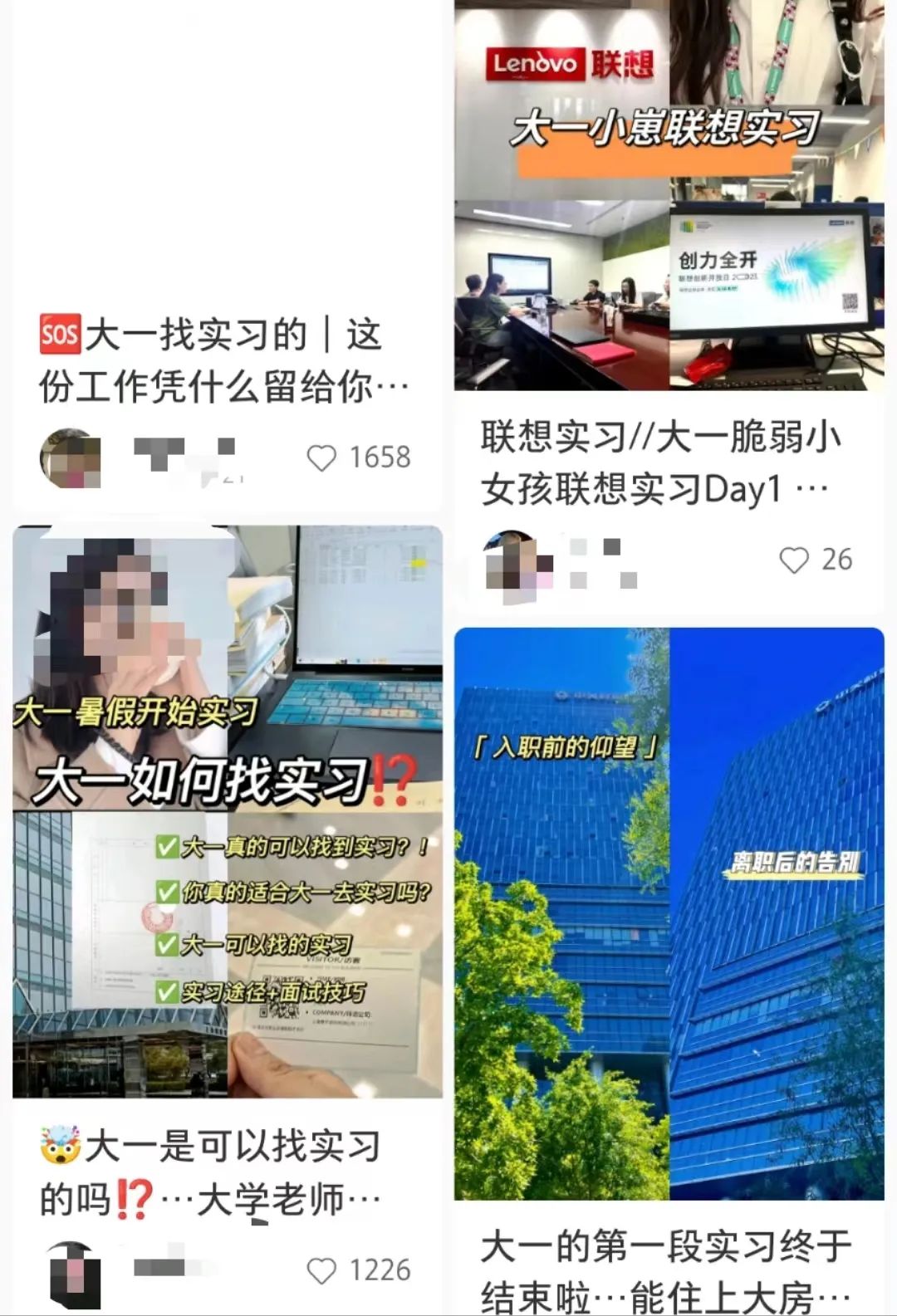View author avatar of the 1658-likes post

71,457
